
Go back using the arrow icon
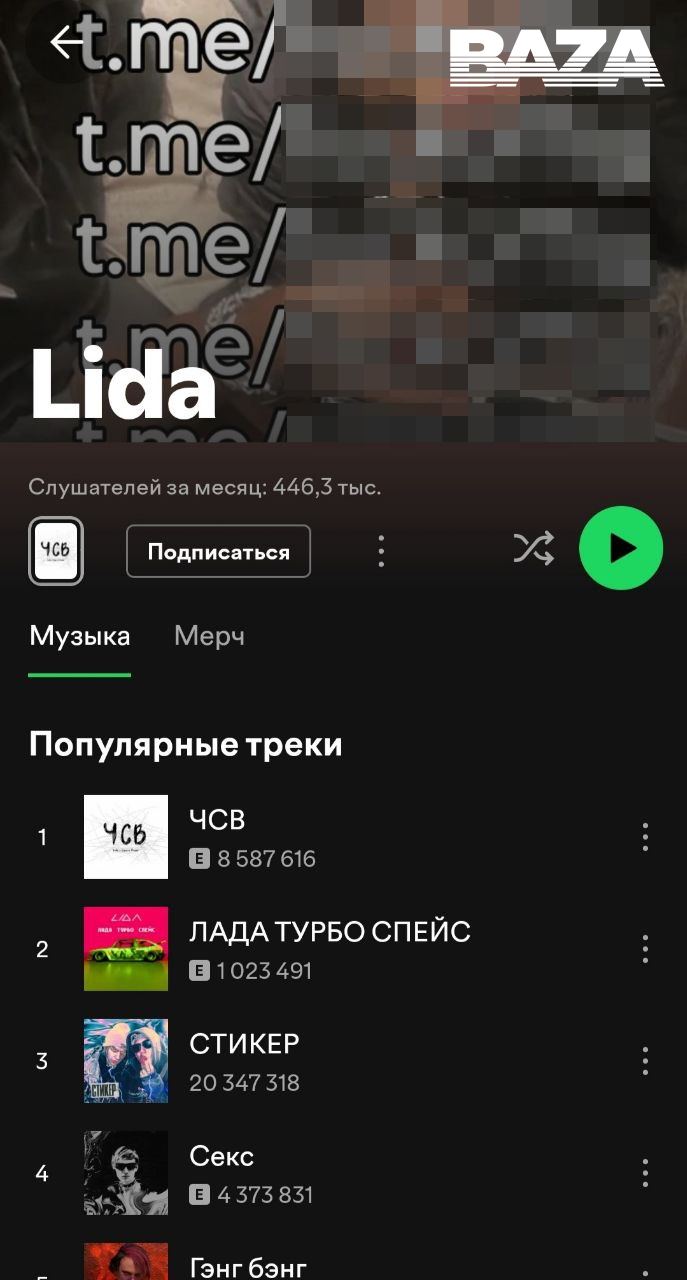68,42
